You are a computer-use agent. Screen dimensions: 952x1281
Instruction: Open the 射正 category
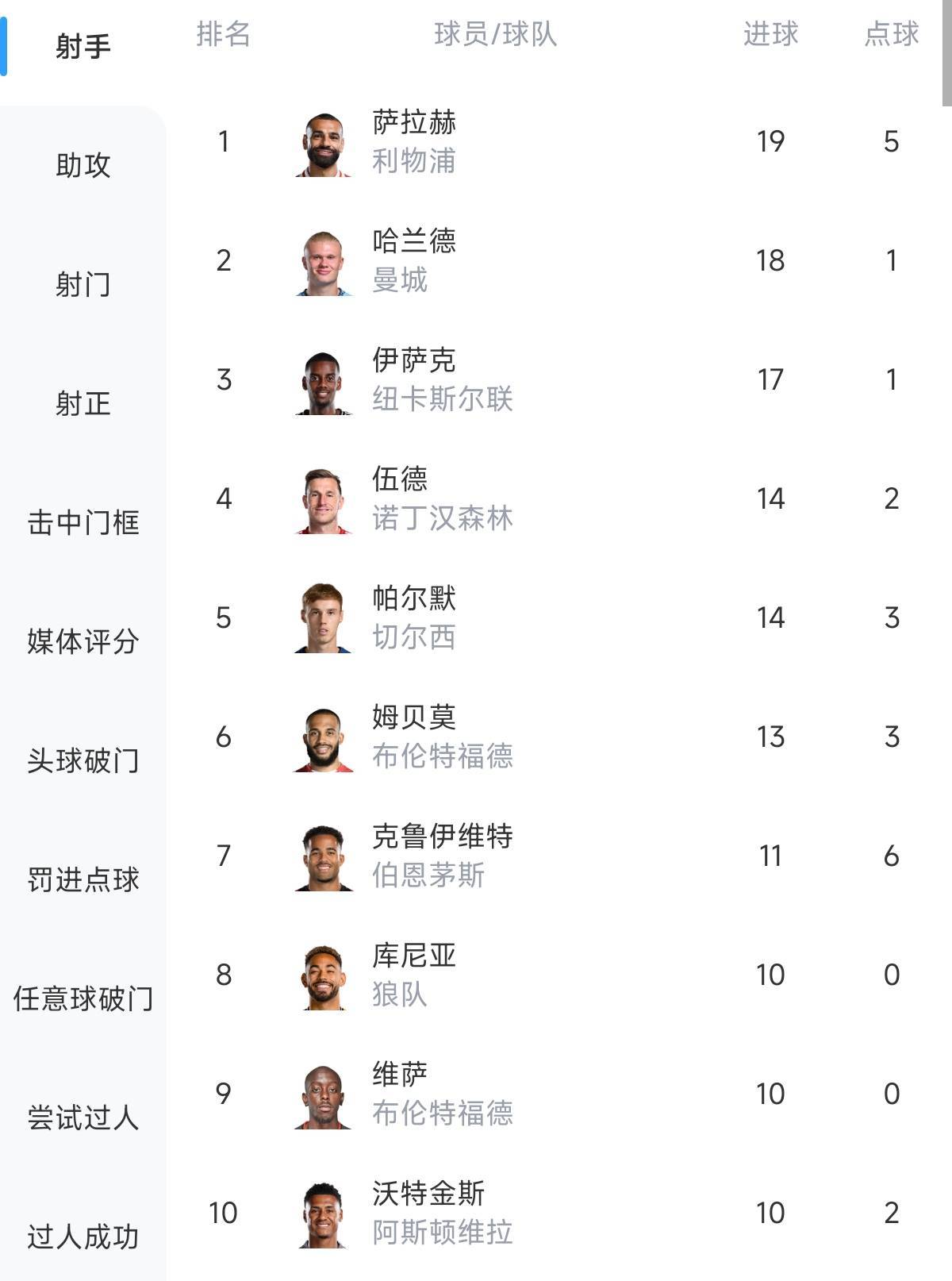coord(83,403)
